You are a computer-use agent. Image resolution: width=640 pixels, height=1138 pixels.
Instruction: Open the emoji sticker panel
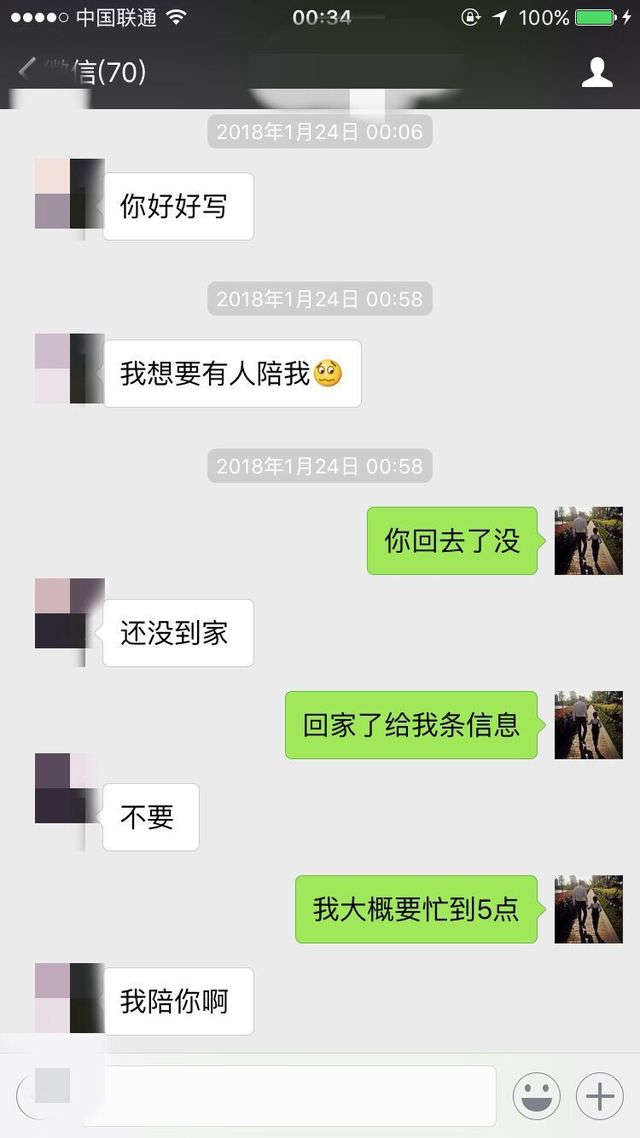pyautogui.click(x=537, y=1097)
